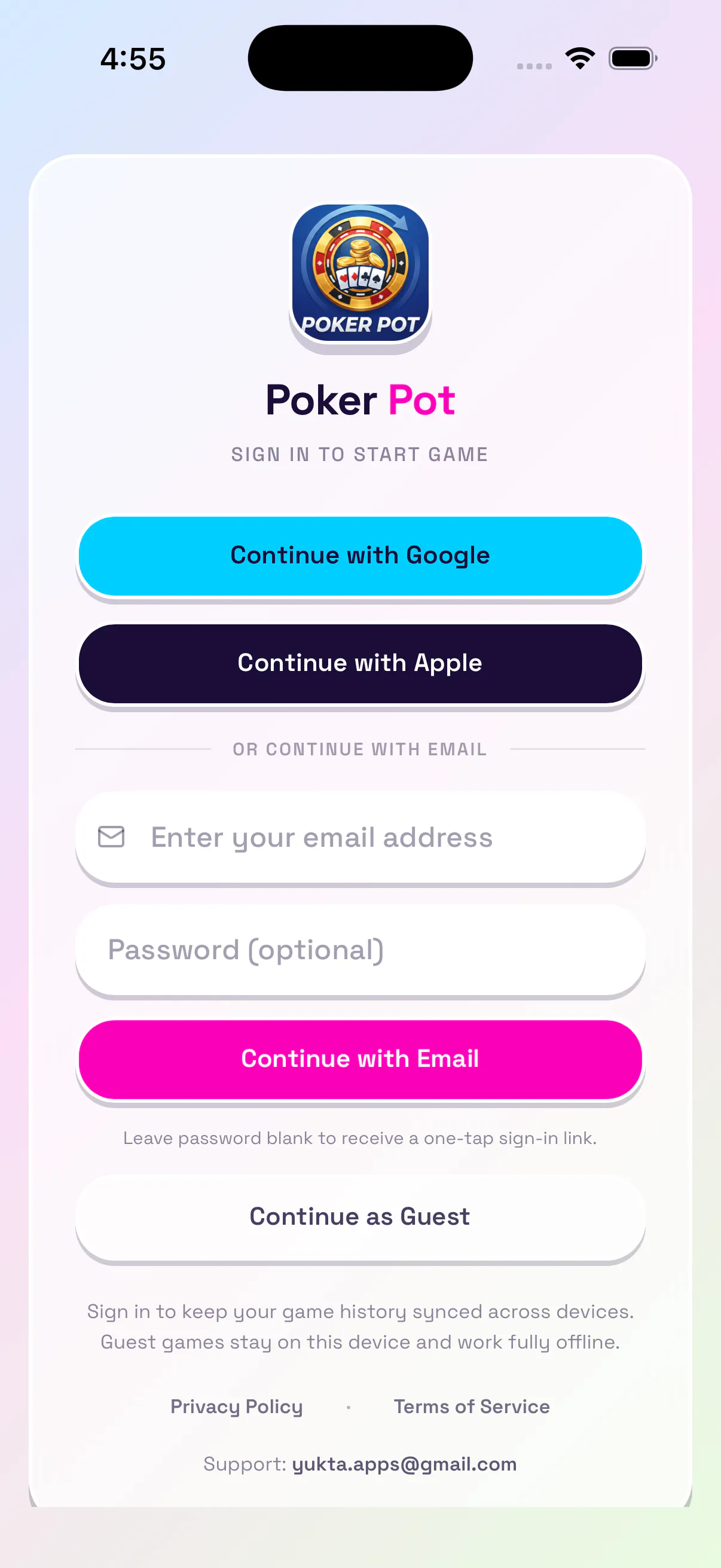Continue as Guest
721x1568 pixels.
coord(360,1217)
